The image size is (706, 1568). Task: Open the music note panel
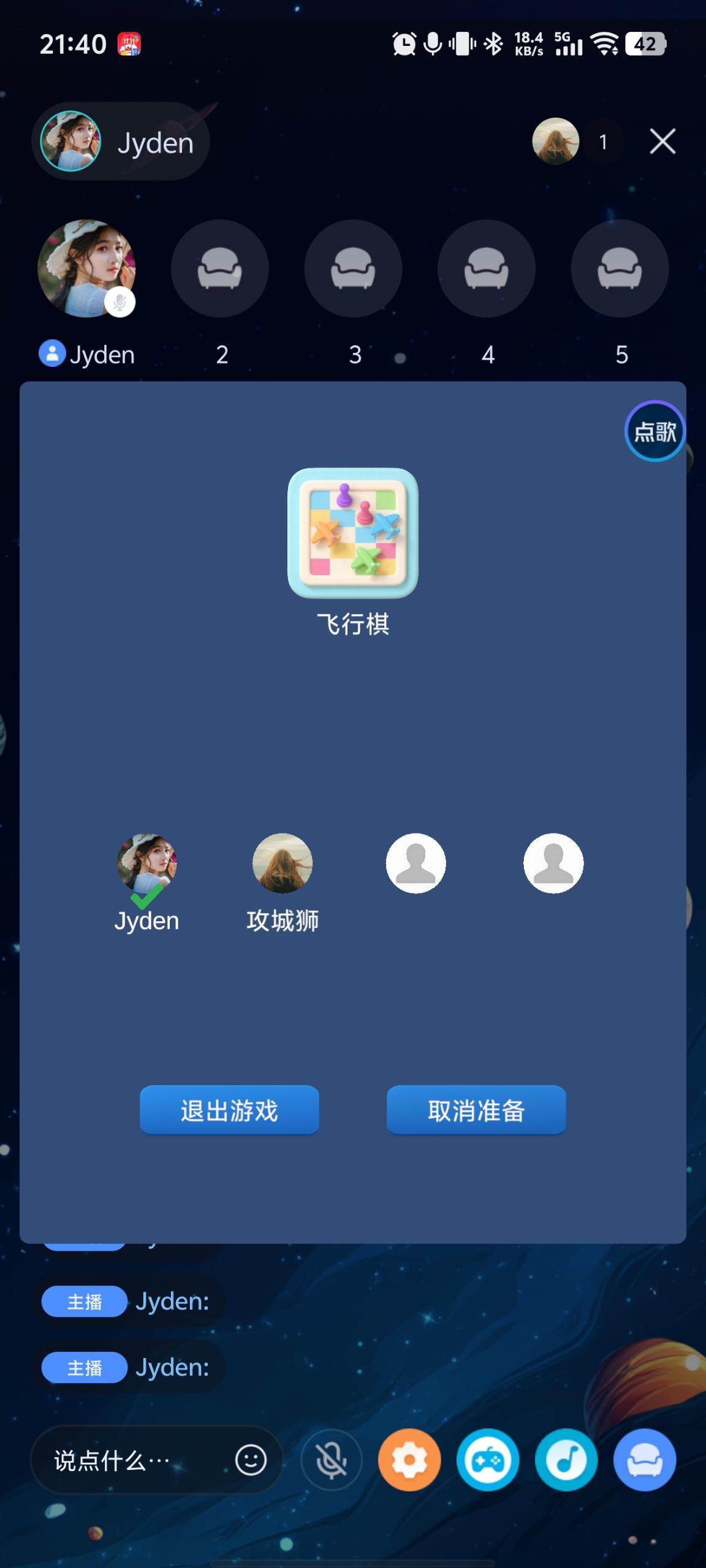coord(566,1461)
